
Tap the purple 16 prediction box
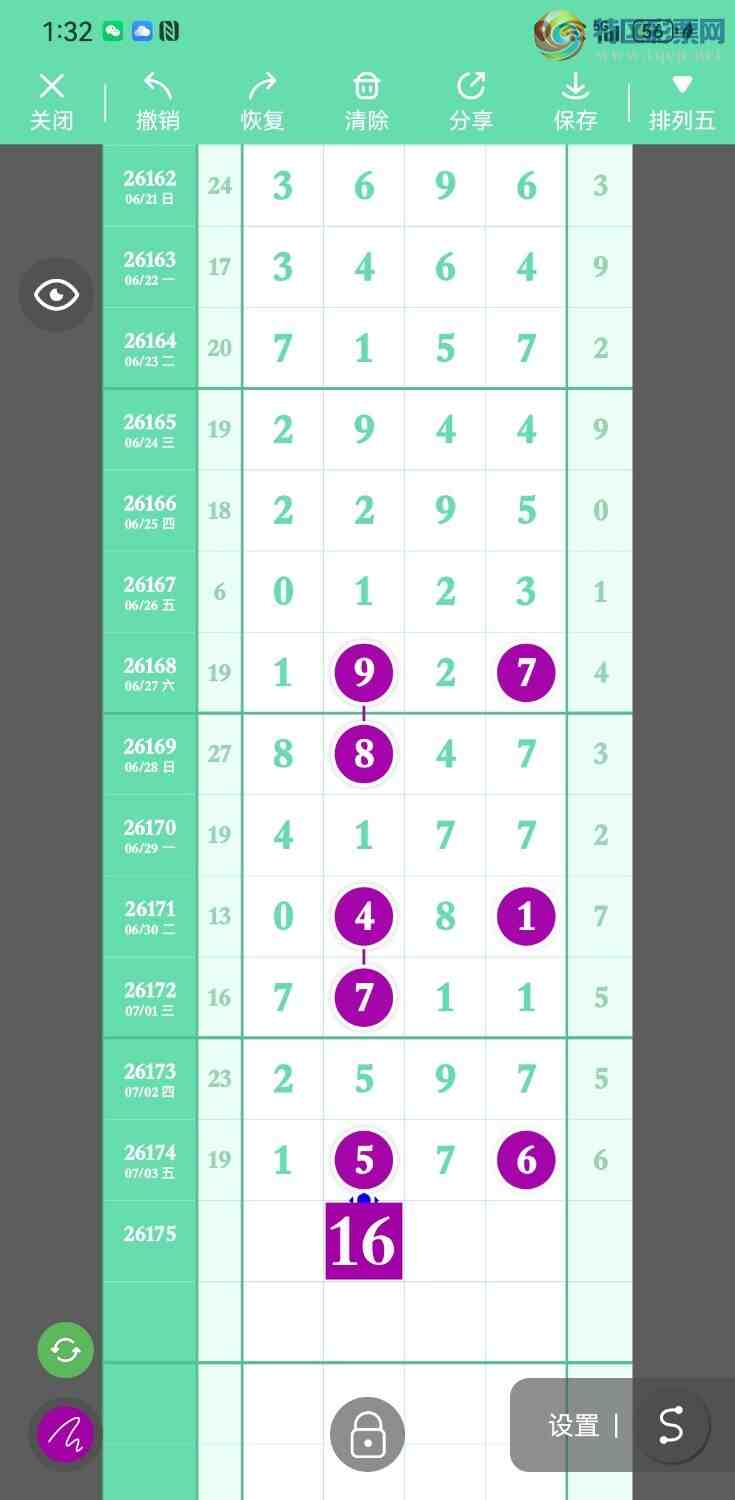[x=364, y=1241]
